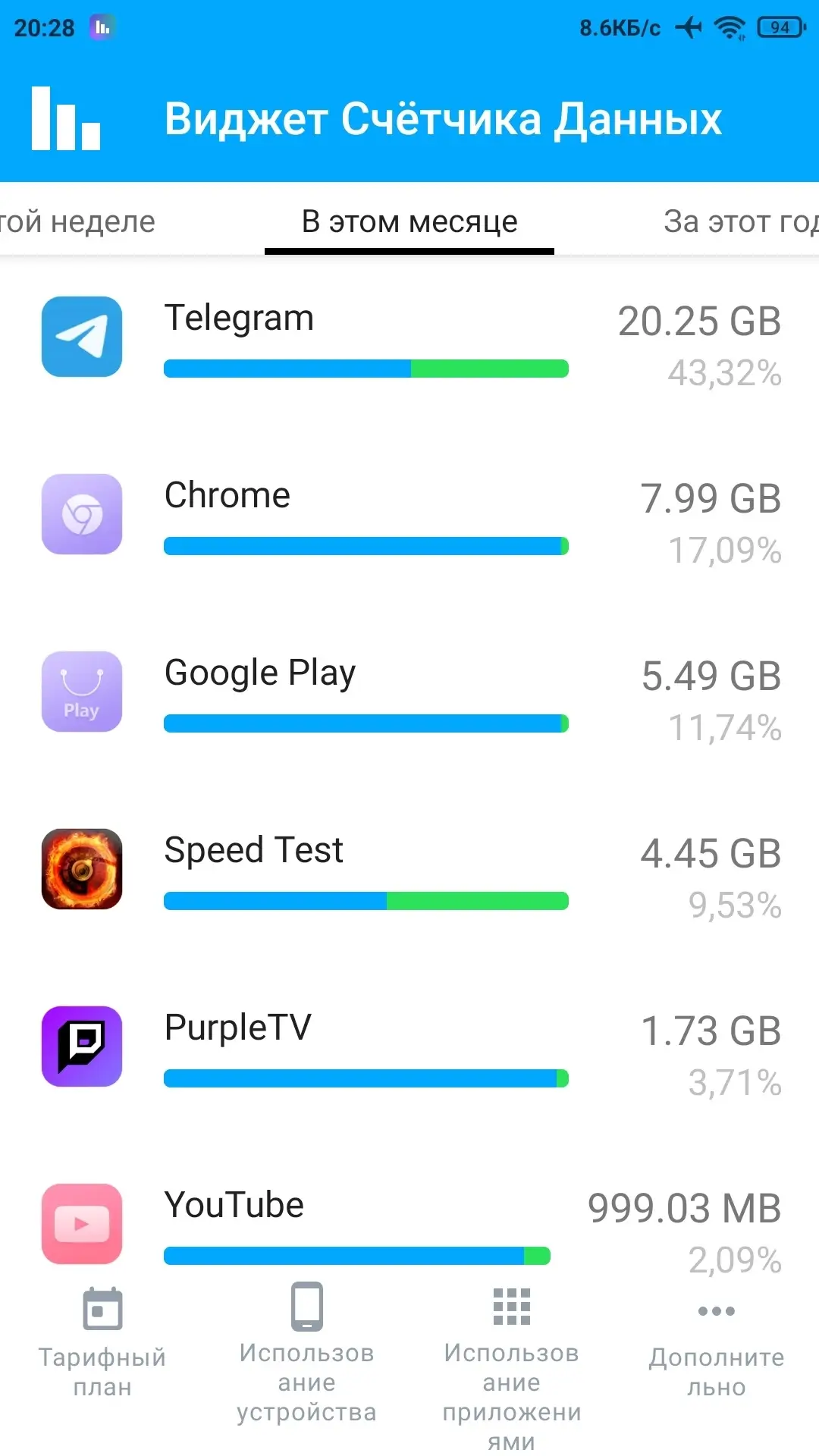View Chrome data usage row

[x=409, y=515]
